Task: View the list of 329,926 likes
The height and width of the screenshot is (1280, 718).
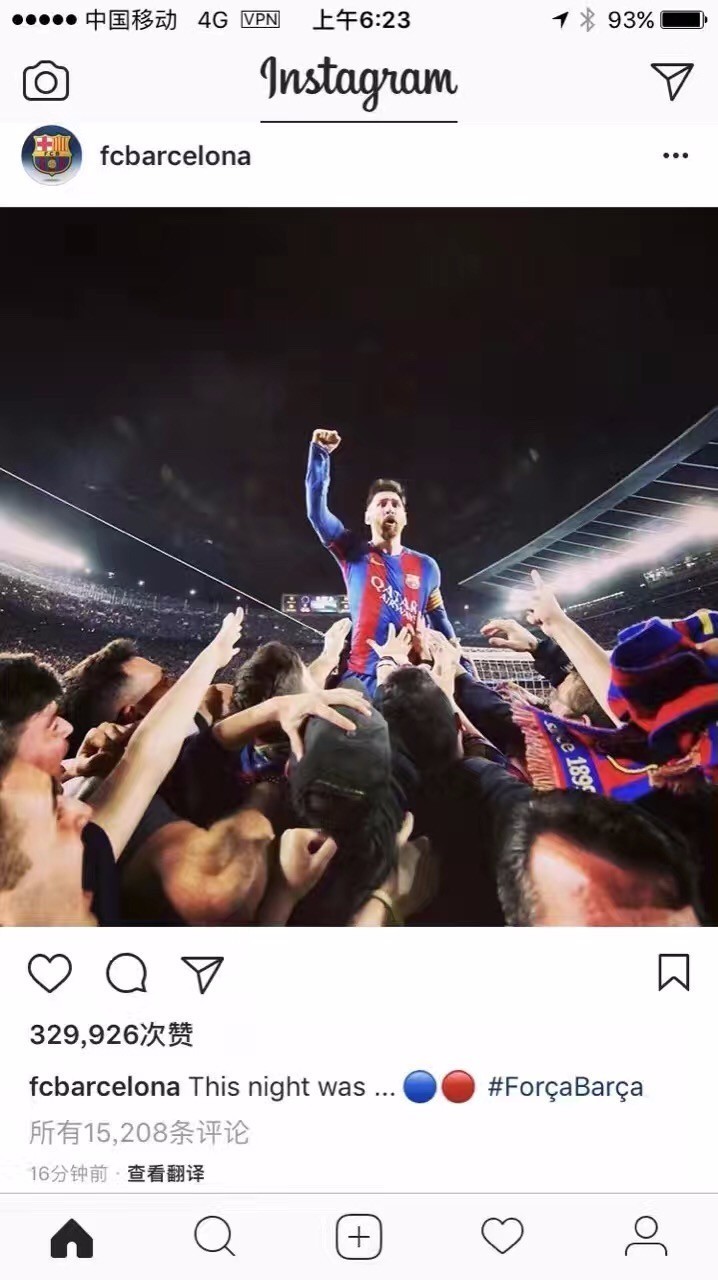Action: click(x=111, y=1034)
